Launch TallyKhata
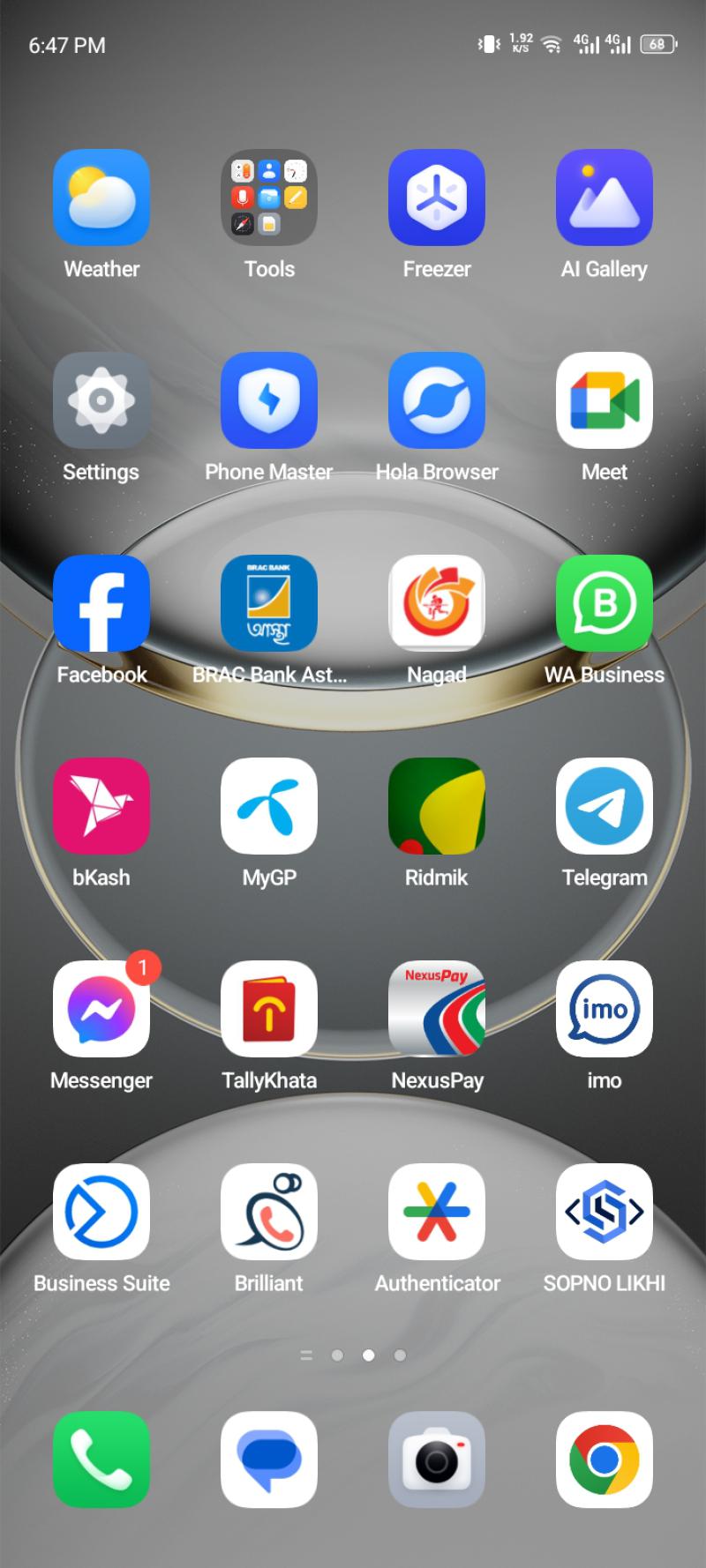Image resolution: width=706 pixels, height=1568 pixels. (x=269, y=1009)
